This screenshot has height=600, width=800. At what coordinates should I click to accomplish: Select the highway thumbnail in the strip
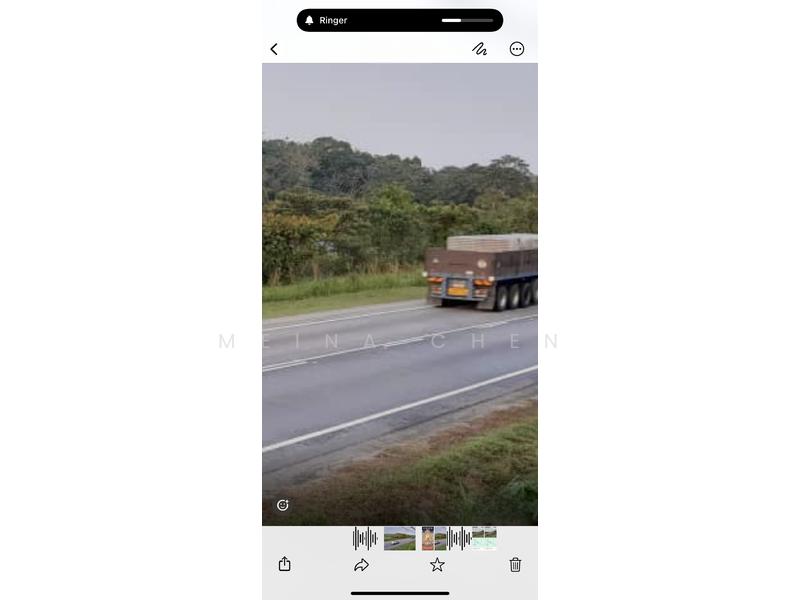[399, 539]
